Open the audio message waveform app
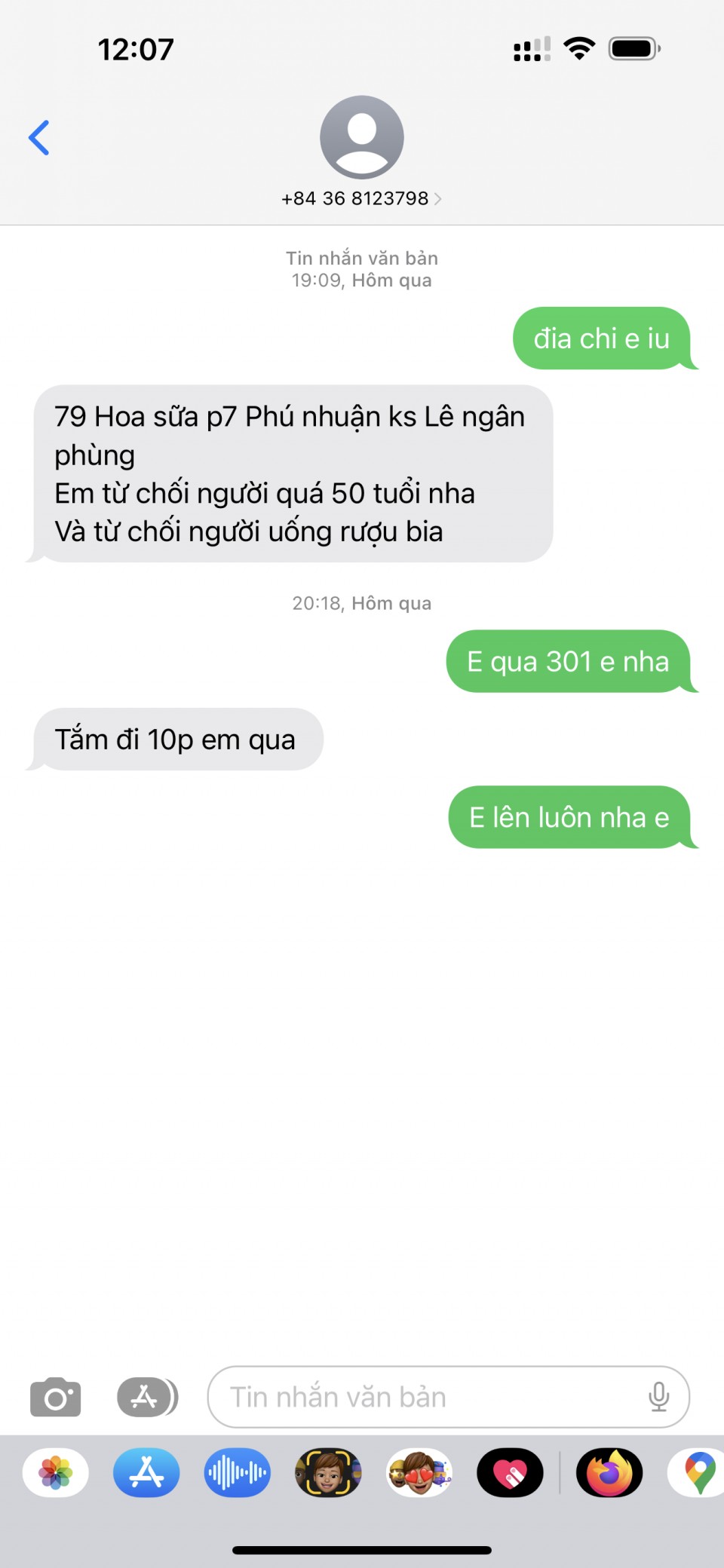The image size is (724, 1568). click(238, 1472)
